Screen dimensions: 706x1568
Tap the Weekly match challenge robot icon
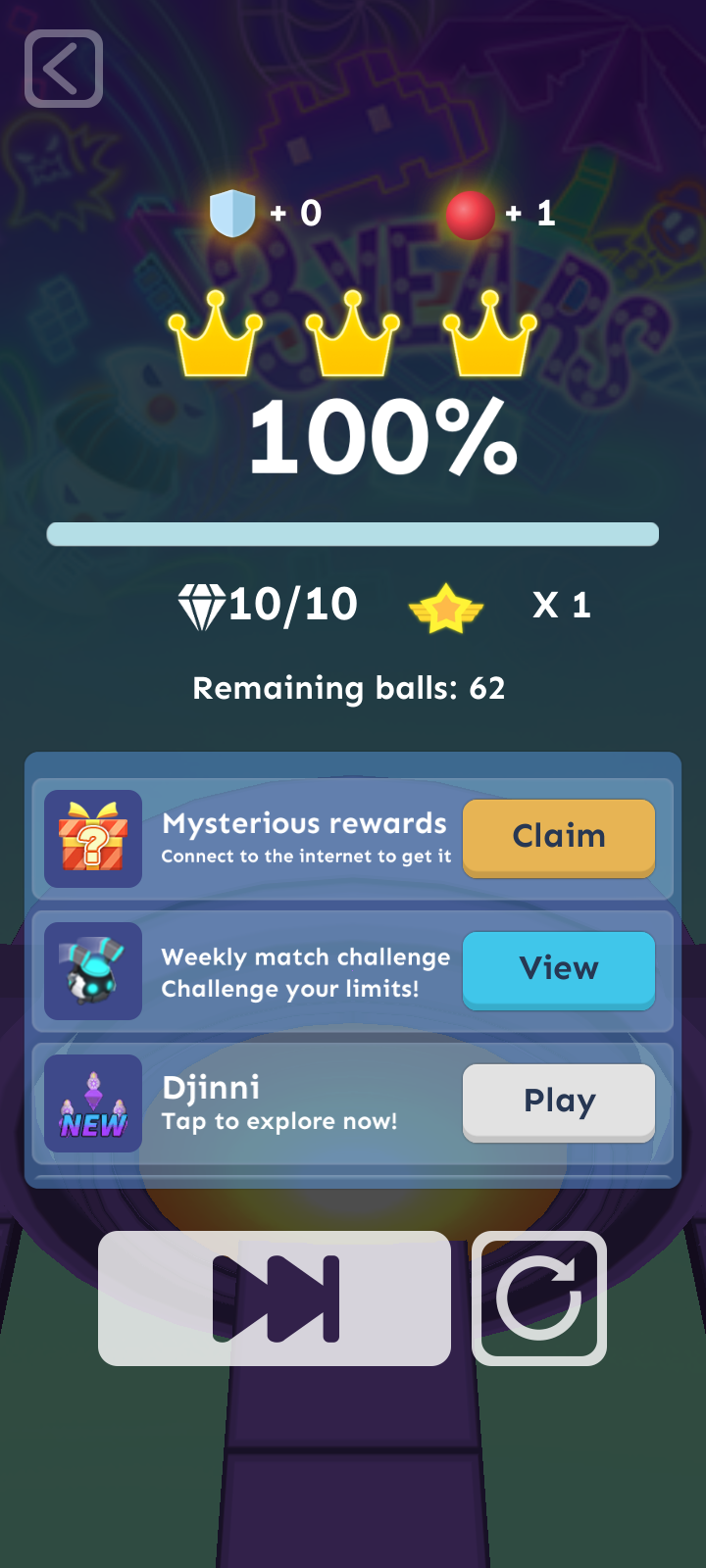pos(93,970)
